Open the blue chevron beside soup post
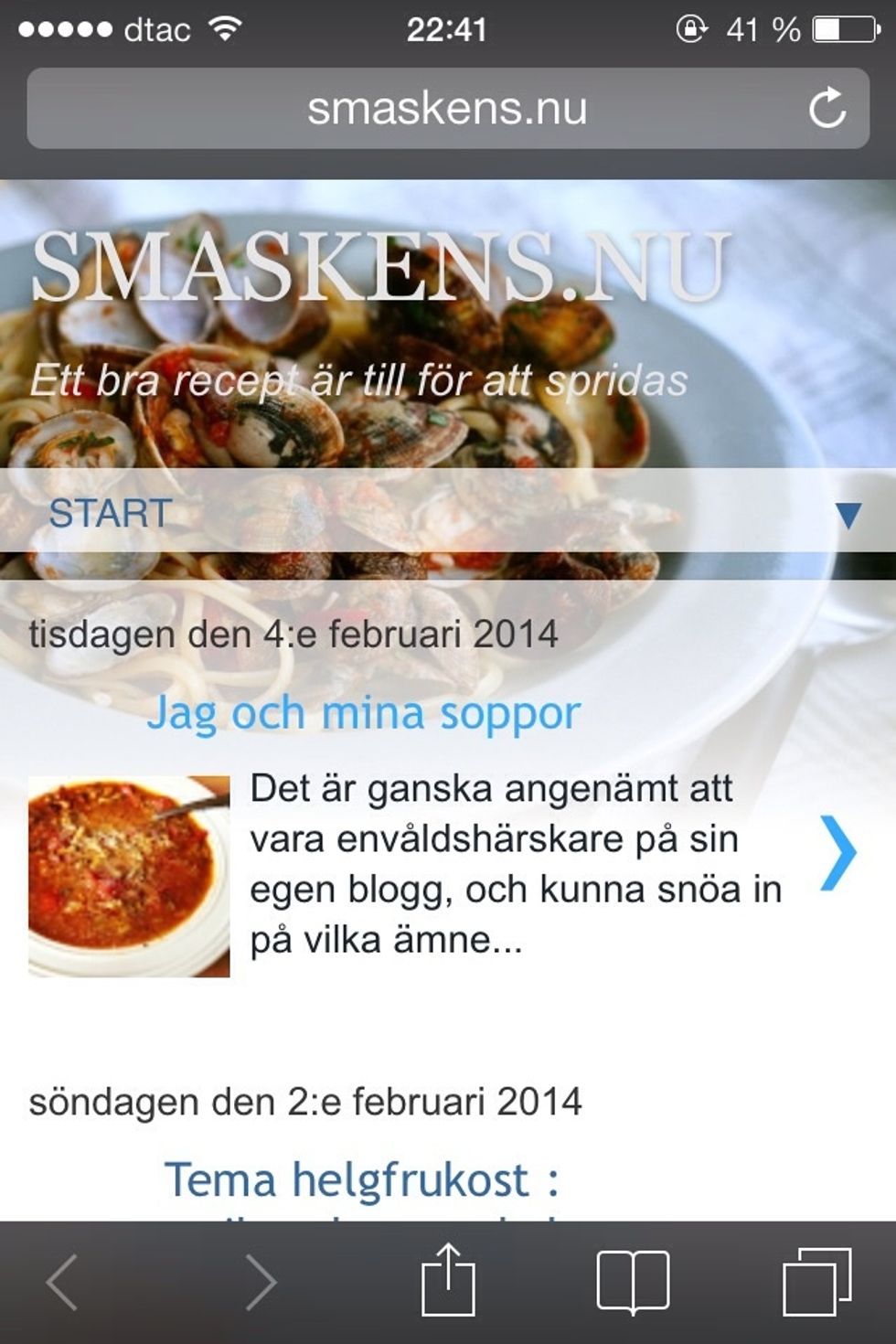The height and width of the screenshot is (1344, 896). coord(837,853)
